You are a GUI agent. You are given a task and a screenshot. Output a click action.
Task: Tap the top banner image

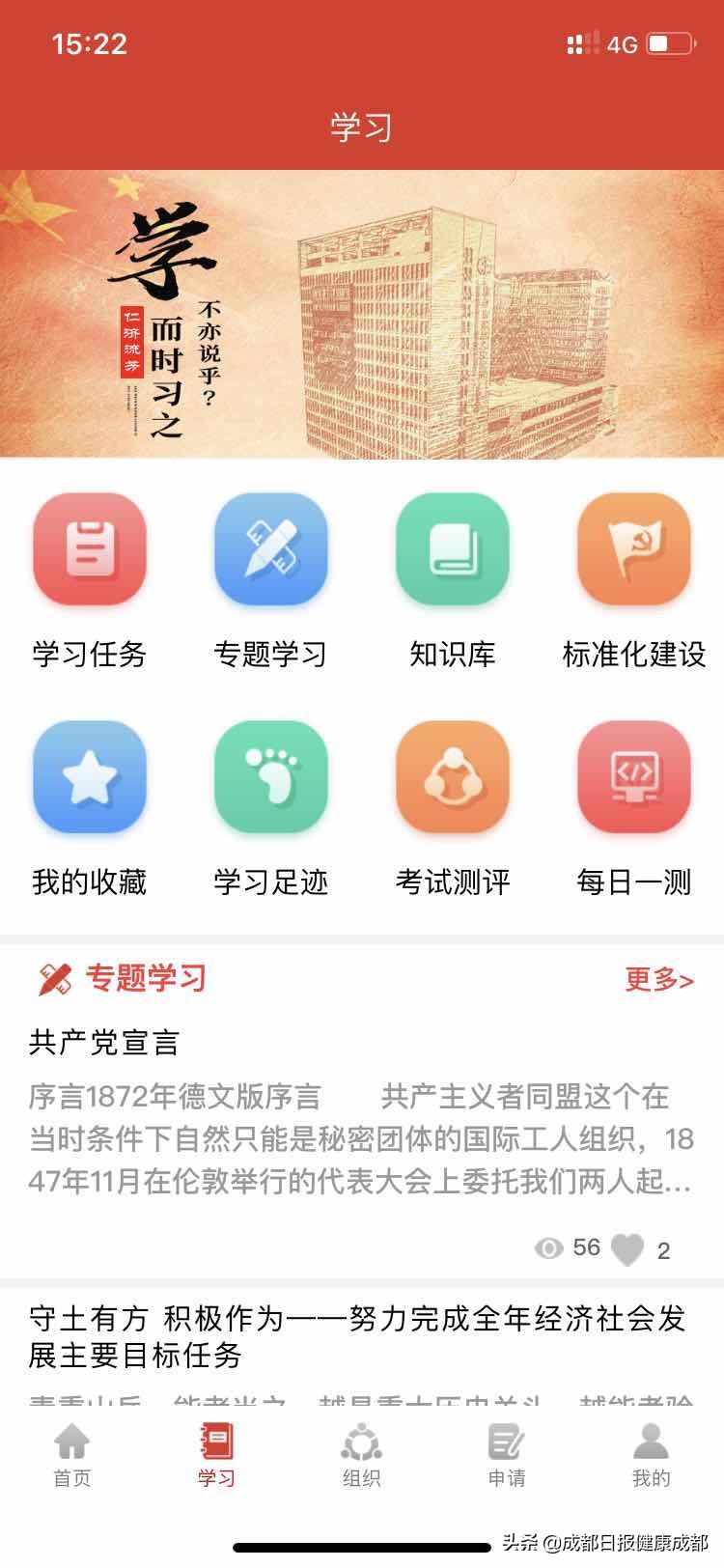click(362, 314)
